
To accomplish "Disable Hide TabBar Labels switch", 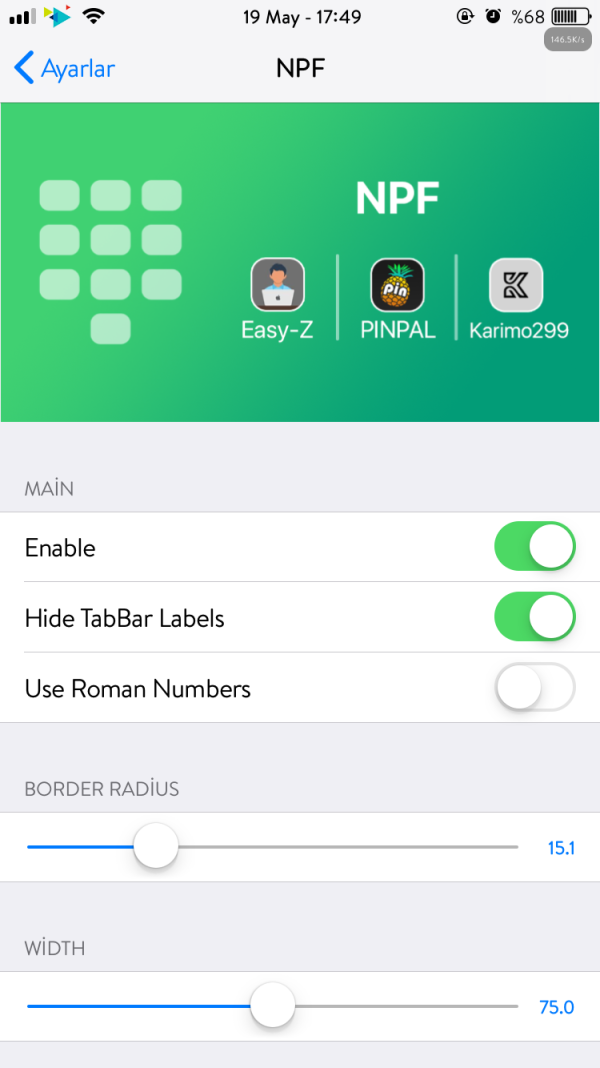I will pos(534,617).
